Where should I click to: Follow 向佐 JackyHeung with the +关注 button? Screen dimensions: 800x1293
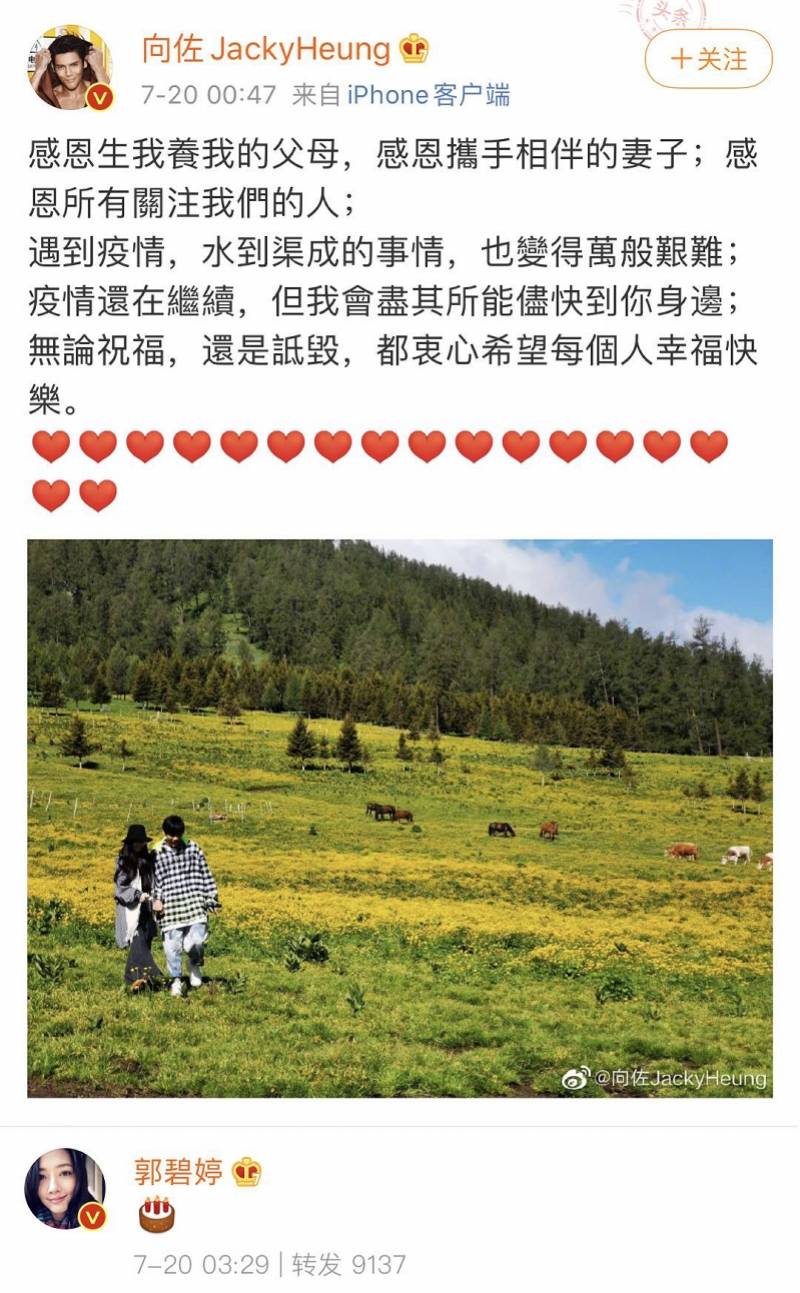pos(708,59)
